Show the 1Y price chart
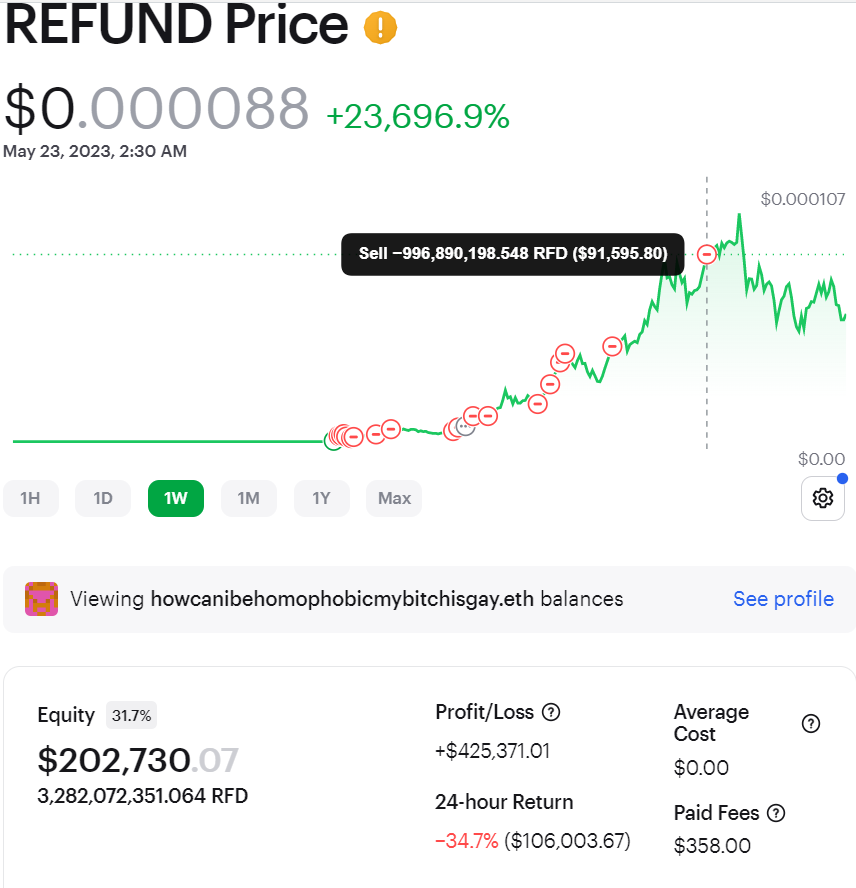This screenshot has height=888, width=856. 321,498
